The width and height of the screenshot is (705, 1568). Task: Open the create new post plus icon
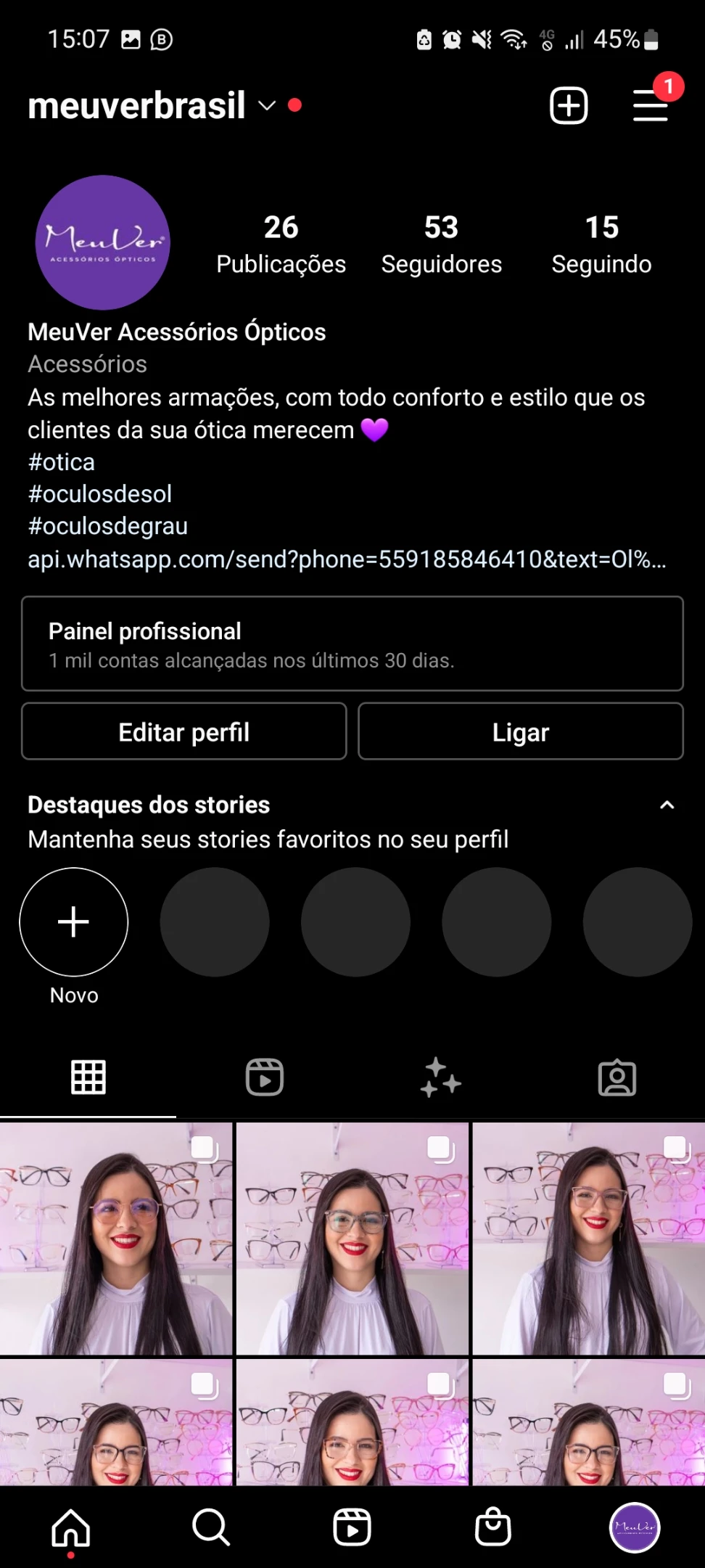click(569, 106)
